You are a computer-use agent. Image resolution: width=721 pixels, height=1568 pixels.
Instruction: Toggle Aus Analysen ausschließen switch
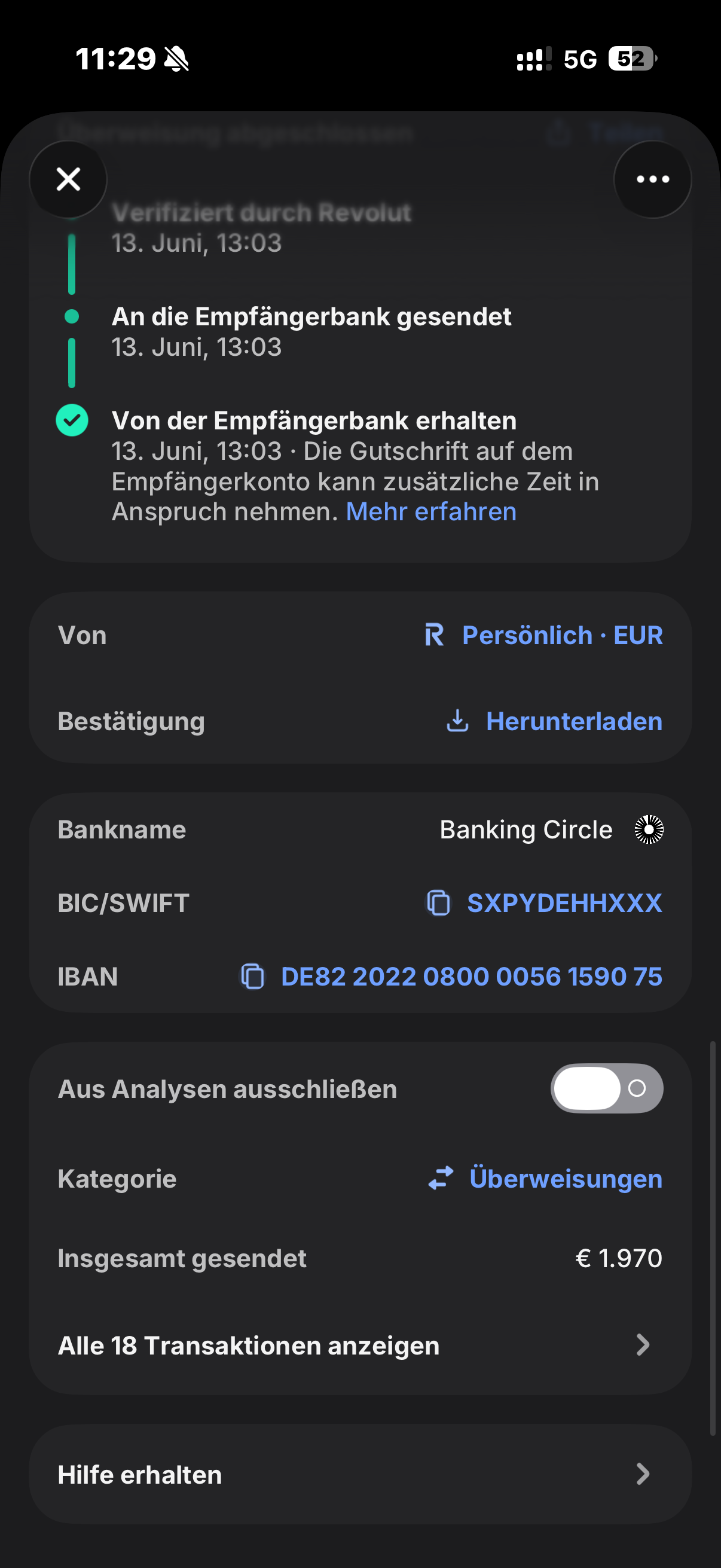tap(607, 1088)
